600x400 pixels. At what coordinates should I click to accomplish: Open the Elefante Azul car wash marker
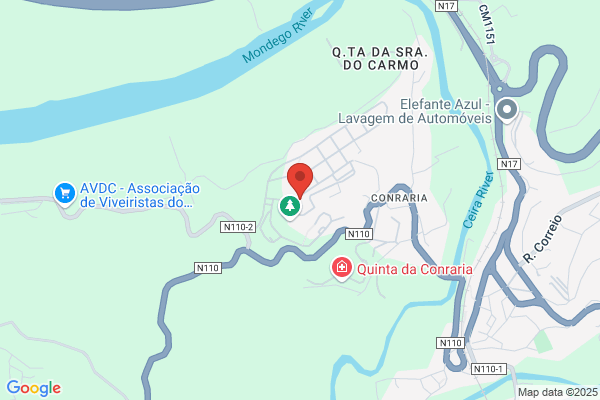(x=507, y=110)
